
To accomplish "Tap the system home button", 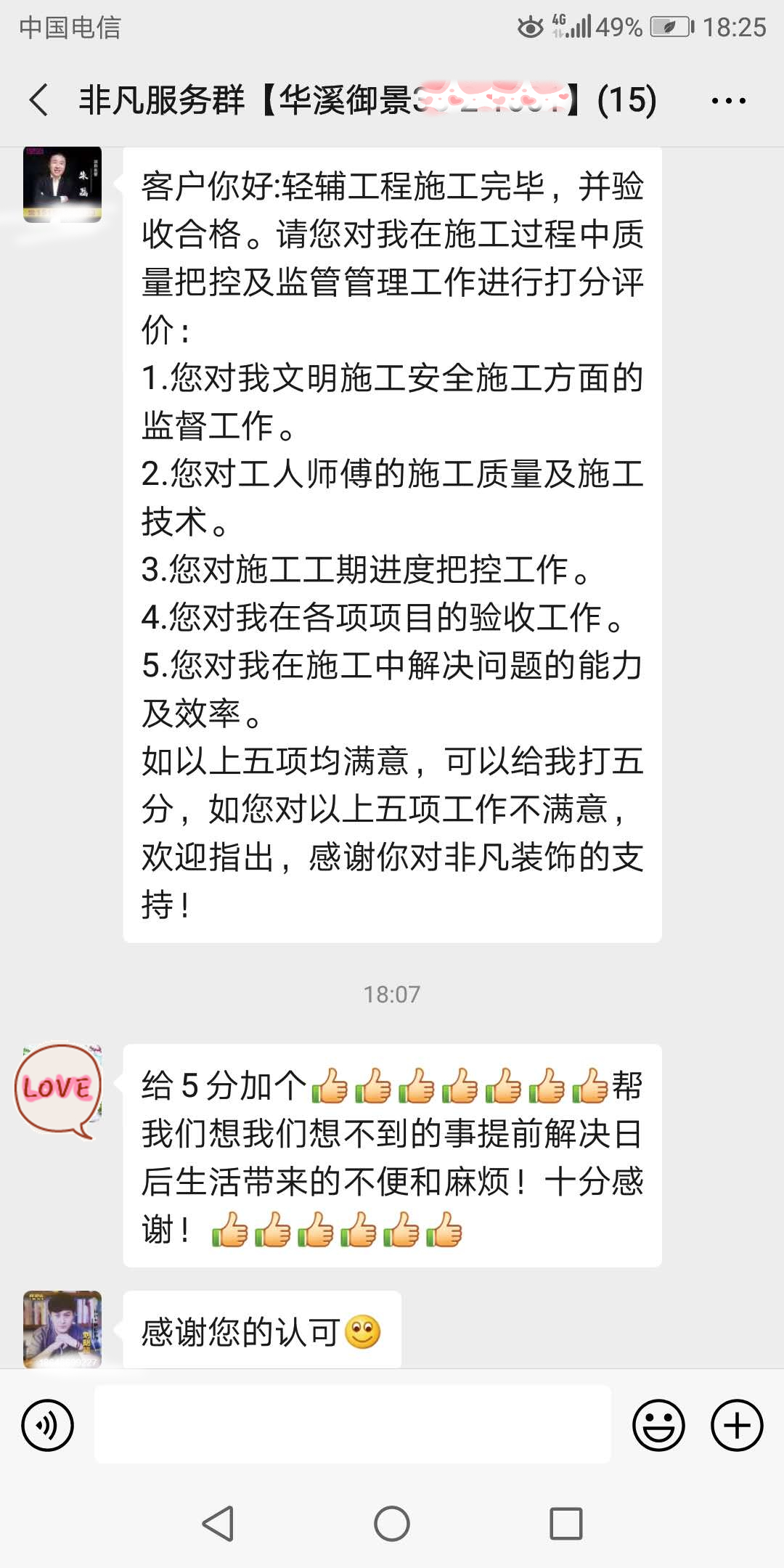I will click(392, 1523).
